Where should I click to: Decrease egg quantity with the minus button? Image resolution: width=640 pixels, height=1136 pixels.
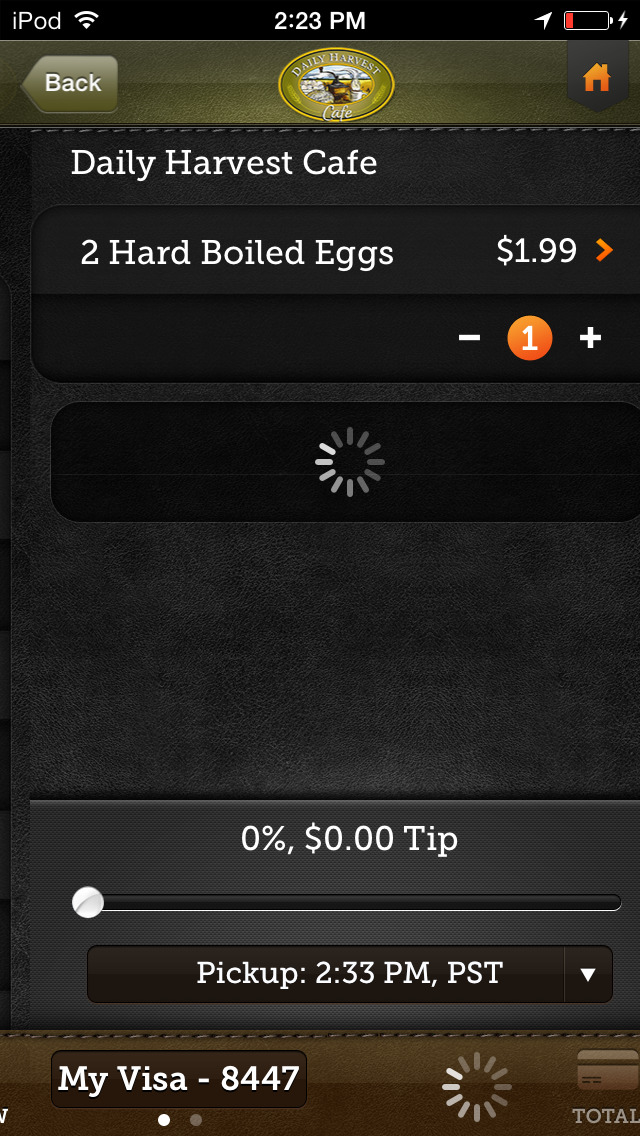[x=469, y=338]
